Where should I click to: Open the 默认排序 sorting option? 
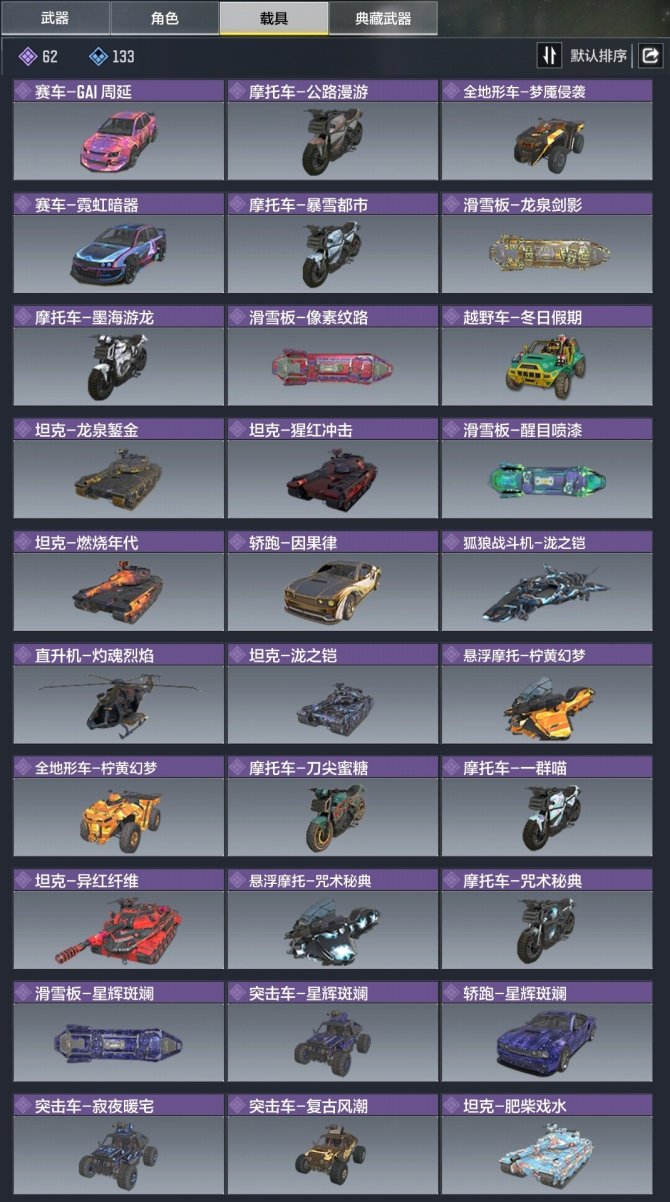pyautogui.click(x=598, y=55)
